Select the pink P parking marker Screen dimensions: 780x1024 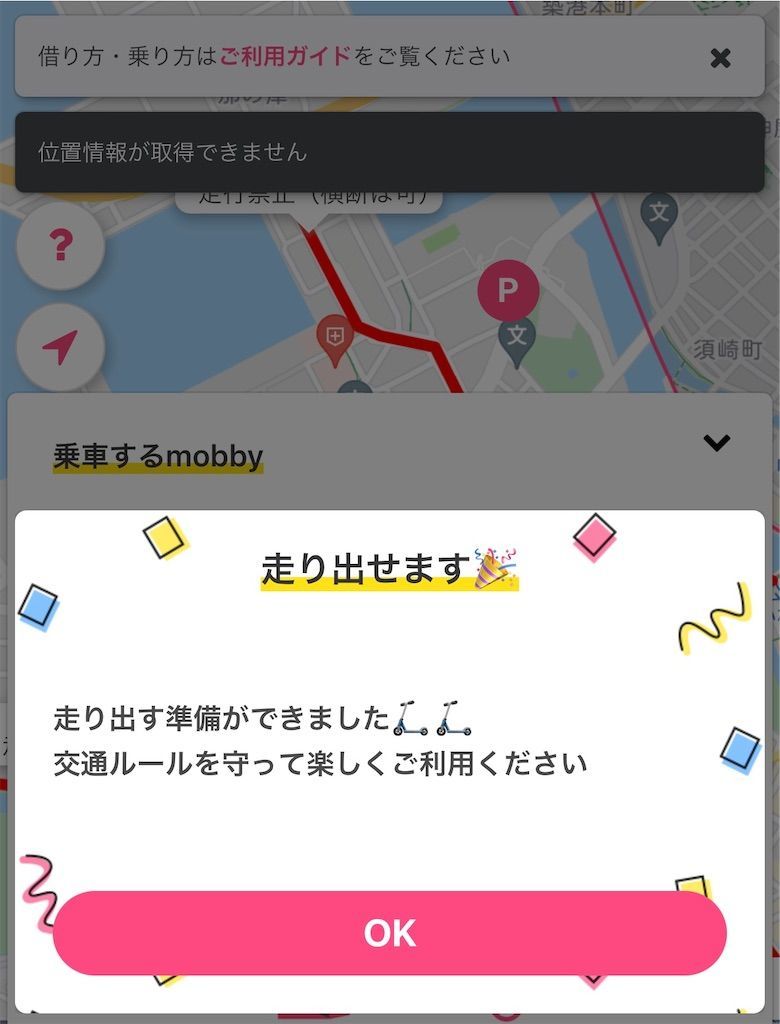click(x=508, y=290)
